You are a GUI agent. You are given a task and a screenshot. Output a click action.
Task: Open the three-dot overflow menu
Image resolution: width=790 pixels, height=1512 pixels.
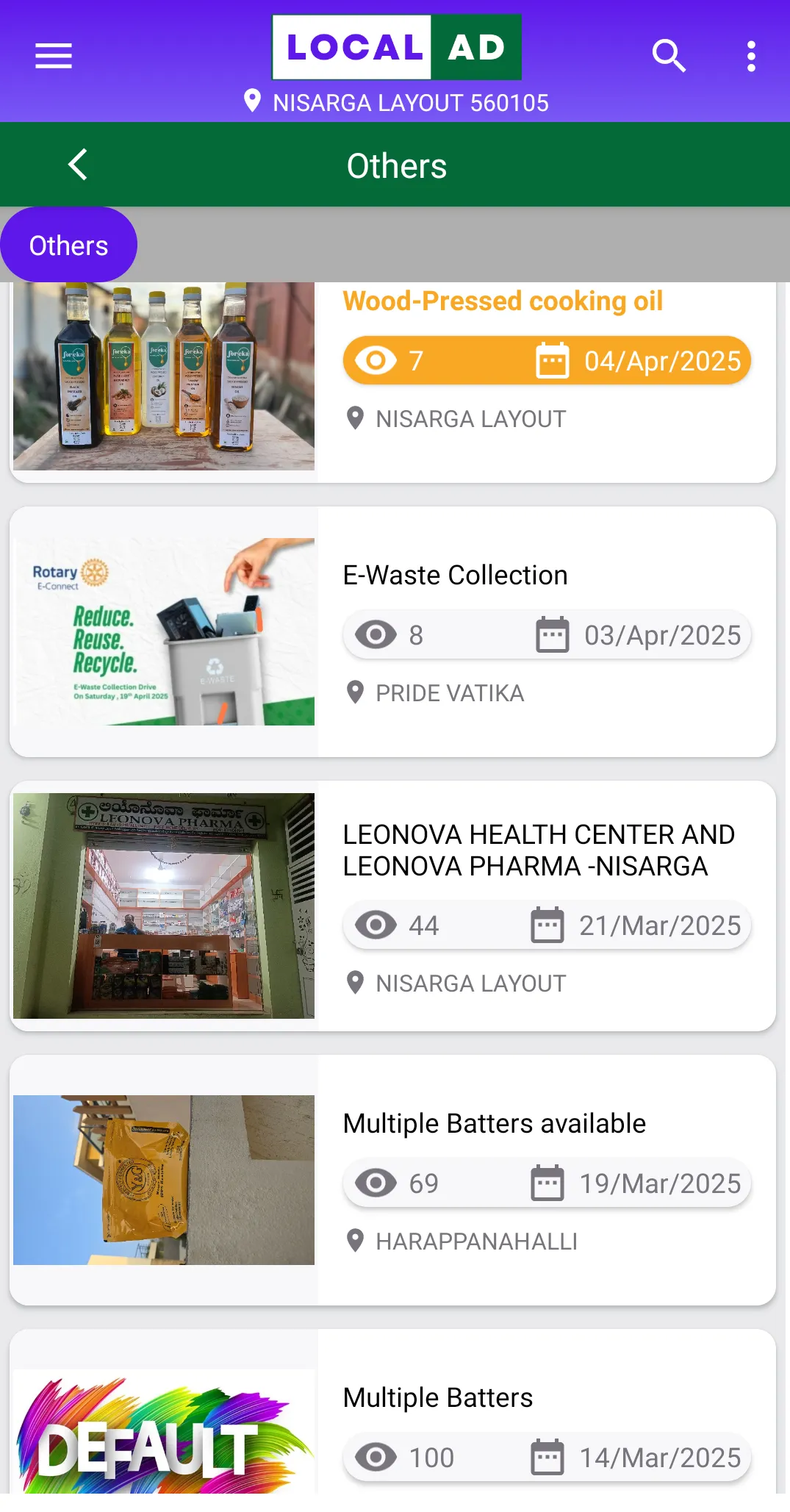coord(751,56)
